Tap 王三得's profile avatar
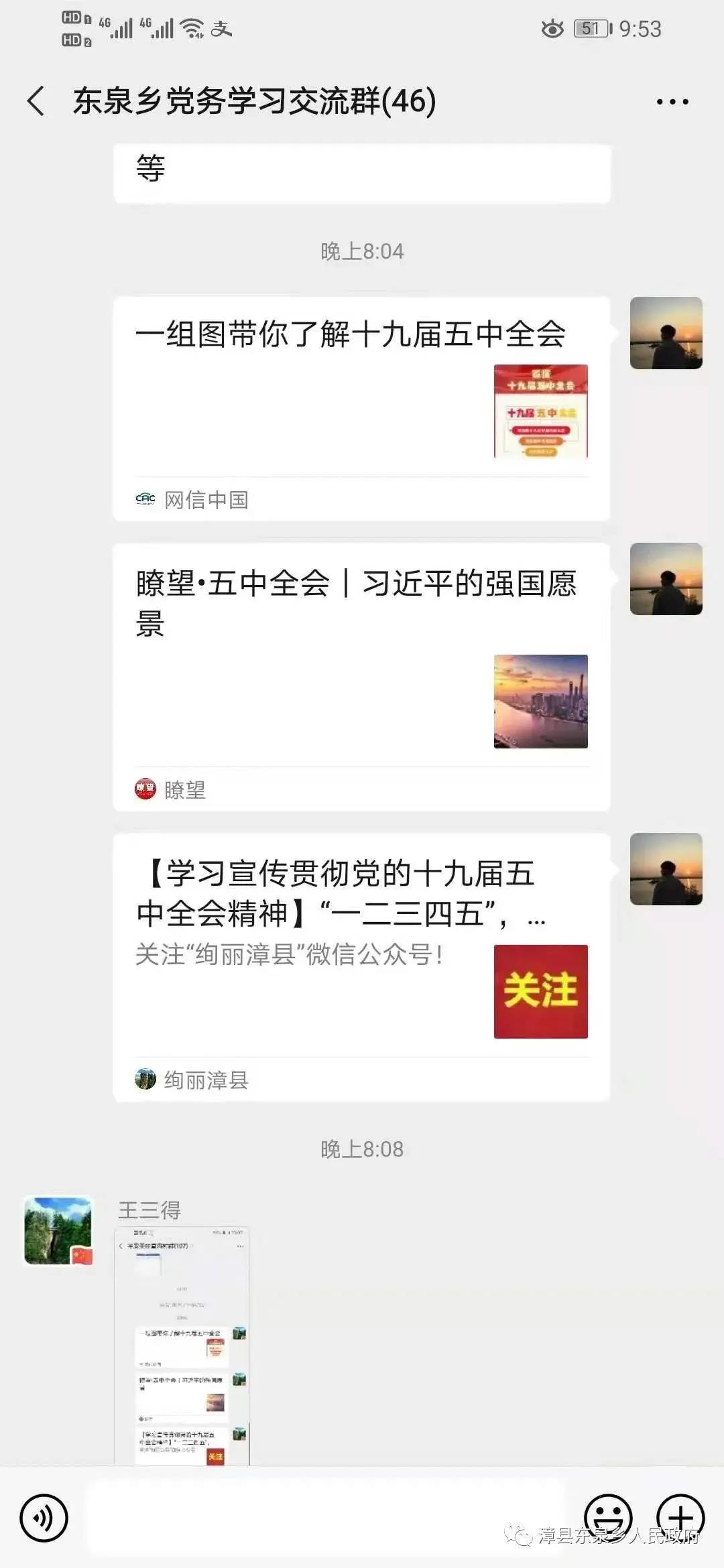 pyautogui.click(x=58, y=1231)
